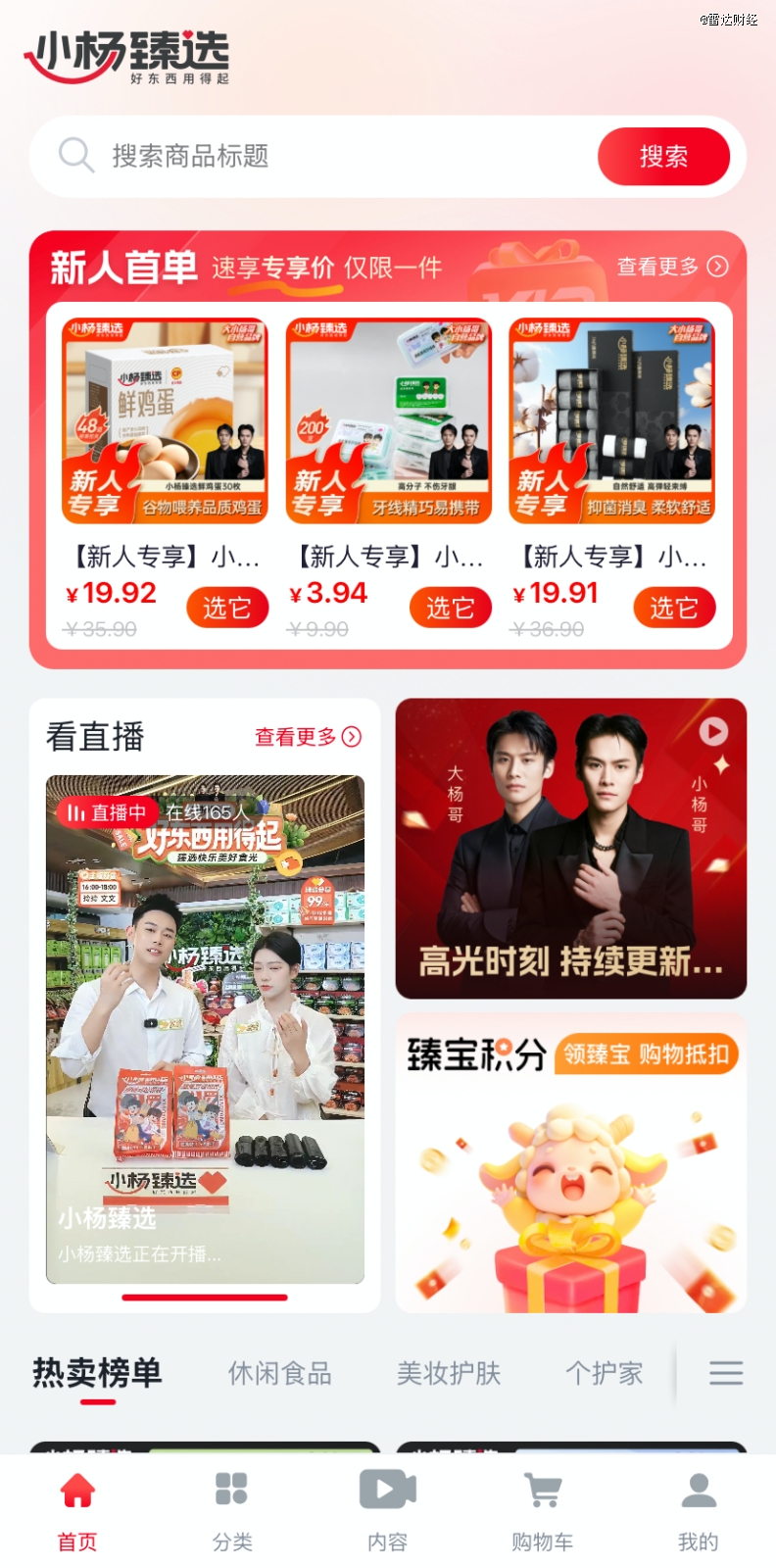Screen dimensions: 776x1568
Task: Select the 热卖榜单 tab
Action: [97, 1374]
